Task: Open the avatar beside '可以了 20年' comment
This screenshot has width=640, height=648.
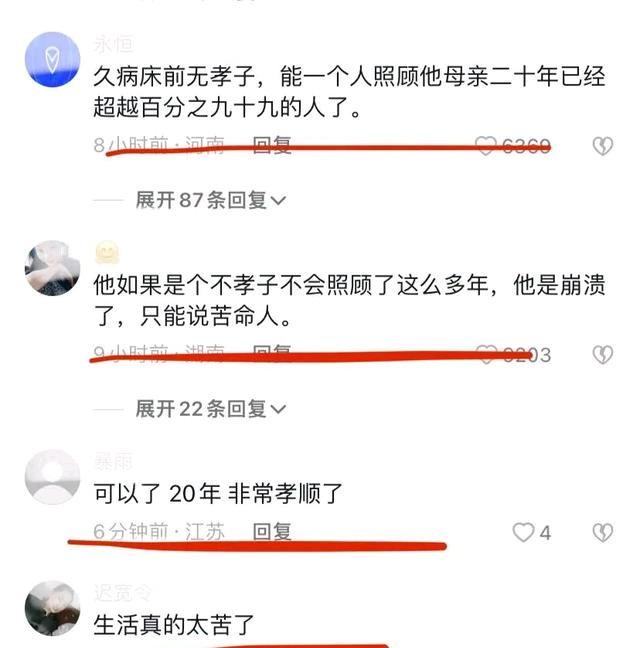Action: coord(52,475)
